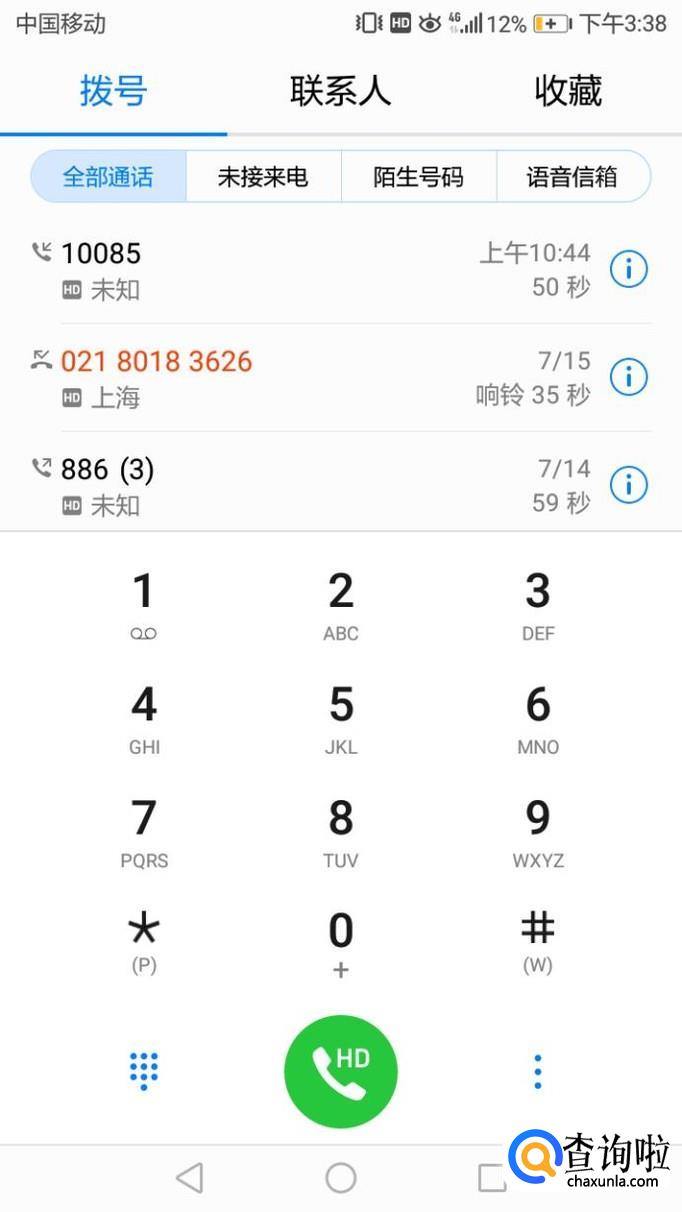
Task: Hide the dial pad with the keypad icon
Action: [144, 1071]
